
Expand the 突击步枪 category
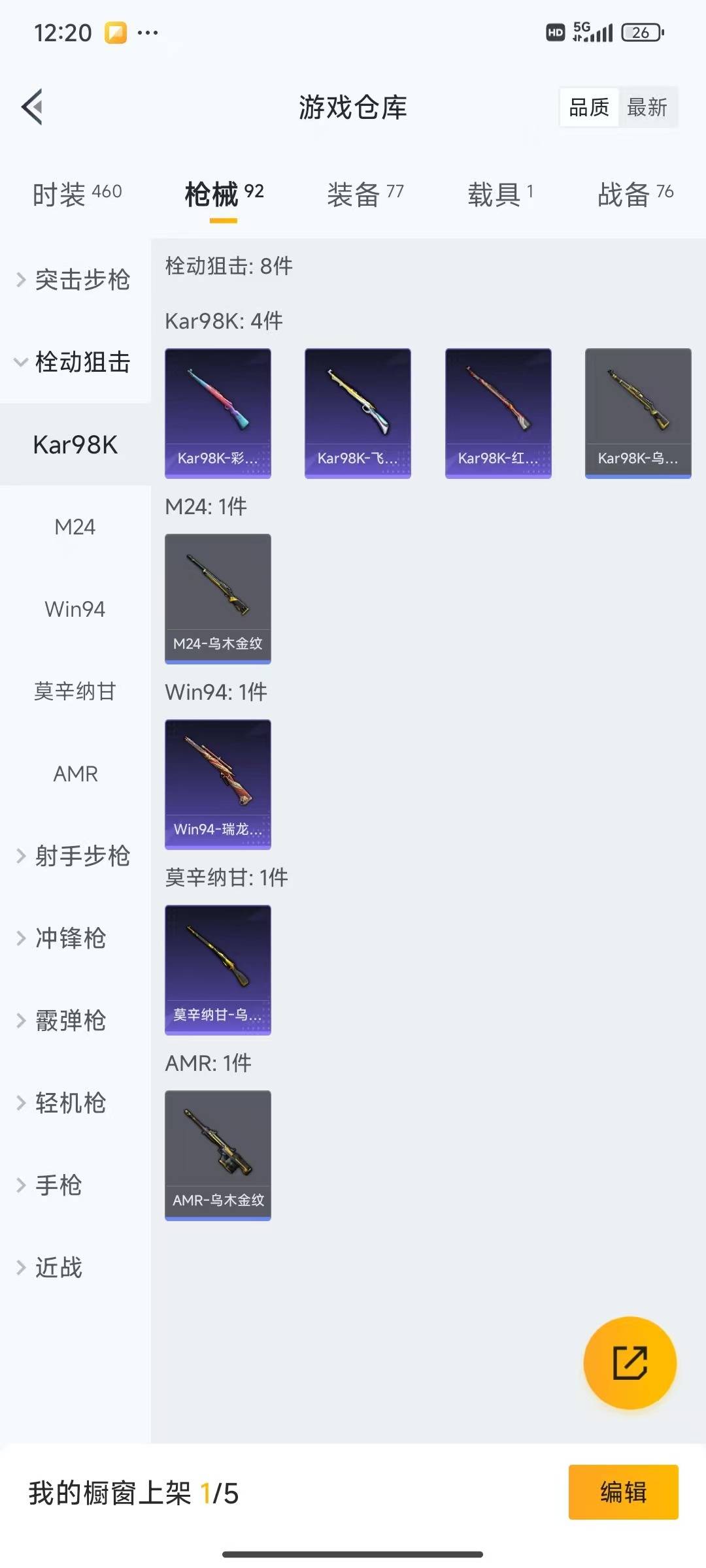click(x=75, y=280)
